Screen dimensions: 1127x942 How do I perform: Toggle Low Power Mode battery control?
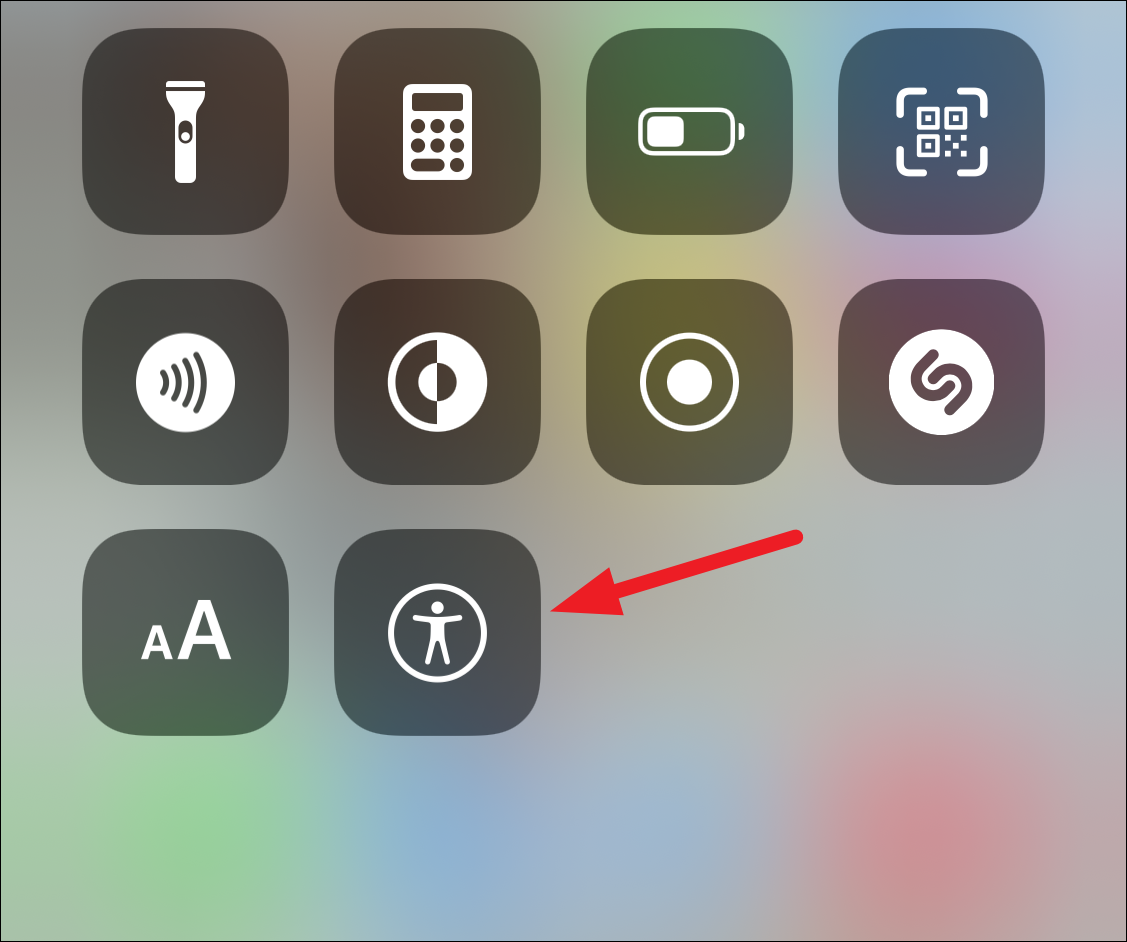coord(689,131)
